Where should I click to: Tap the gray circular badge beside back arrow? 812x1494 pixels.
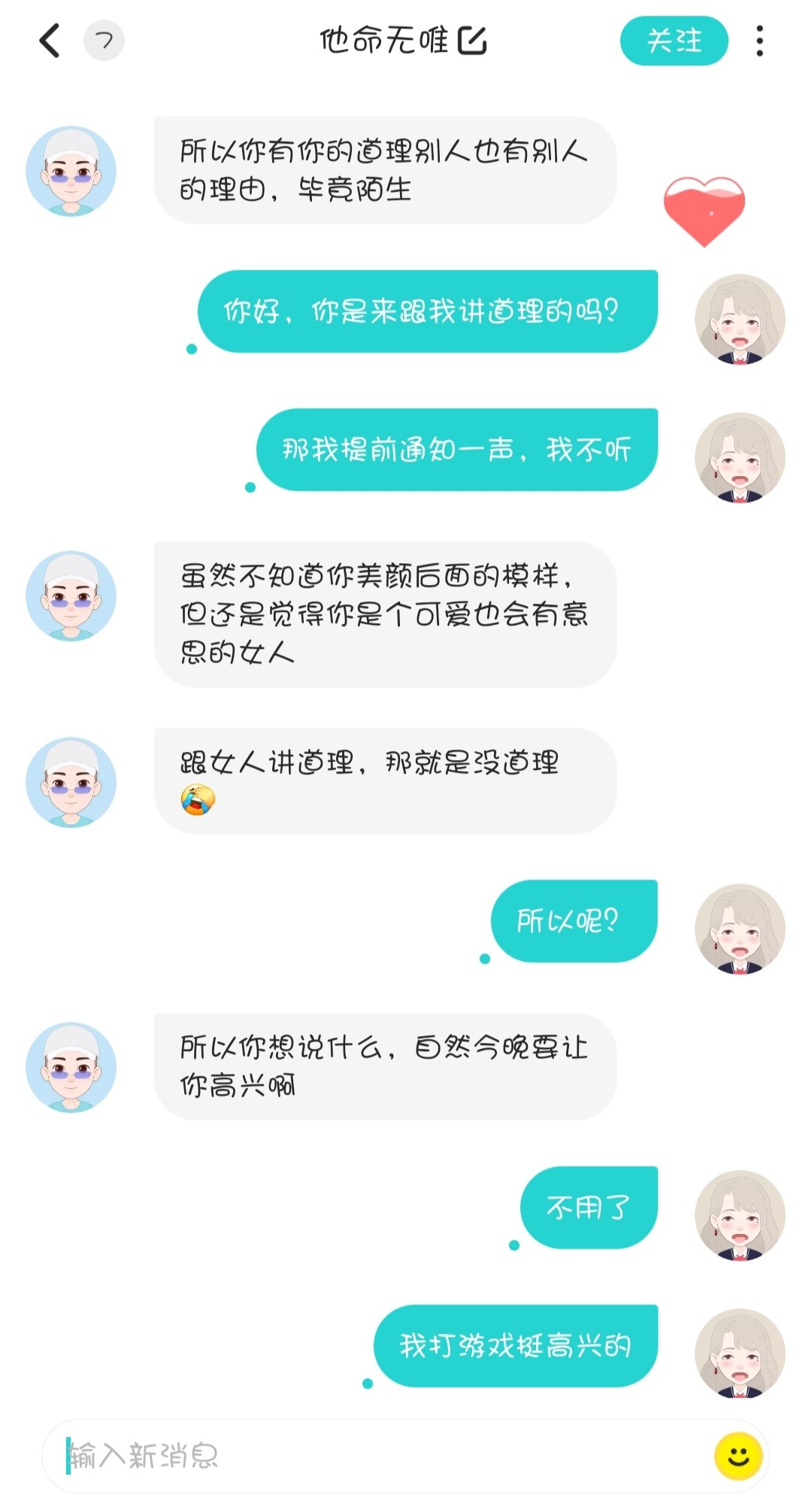[x=104, y=41]
